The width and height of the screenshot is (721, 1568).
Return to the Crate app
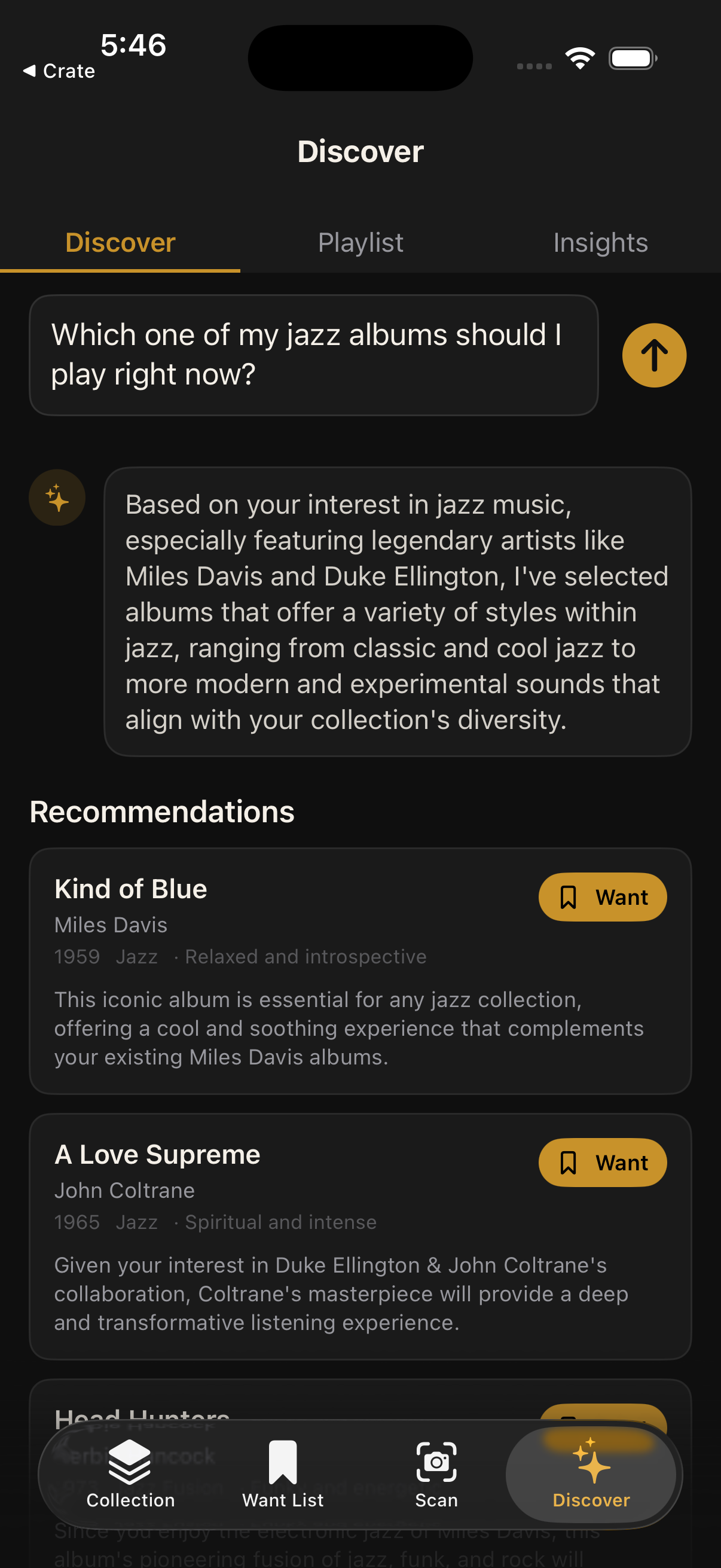[x=59, y=71]
